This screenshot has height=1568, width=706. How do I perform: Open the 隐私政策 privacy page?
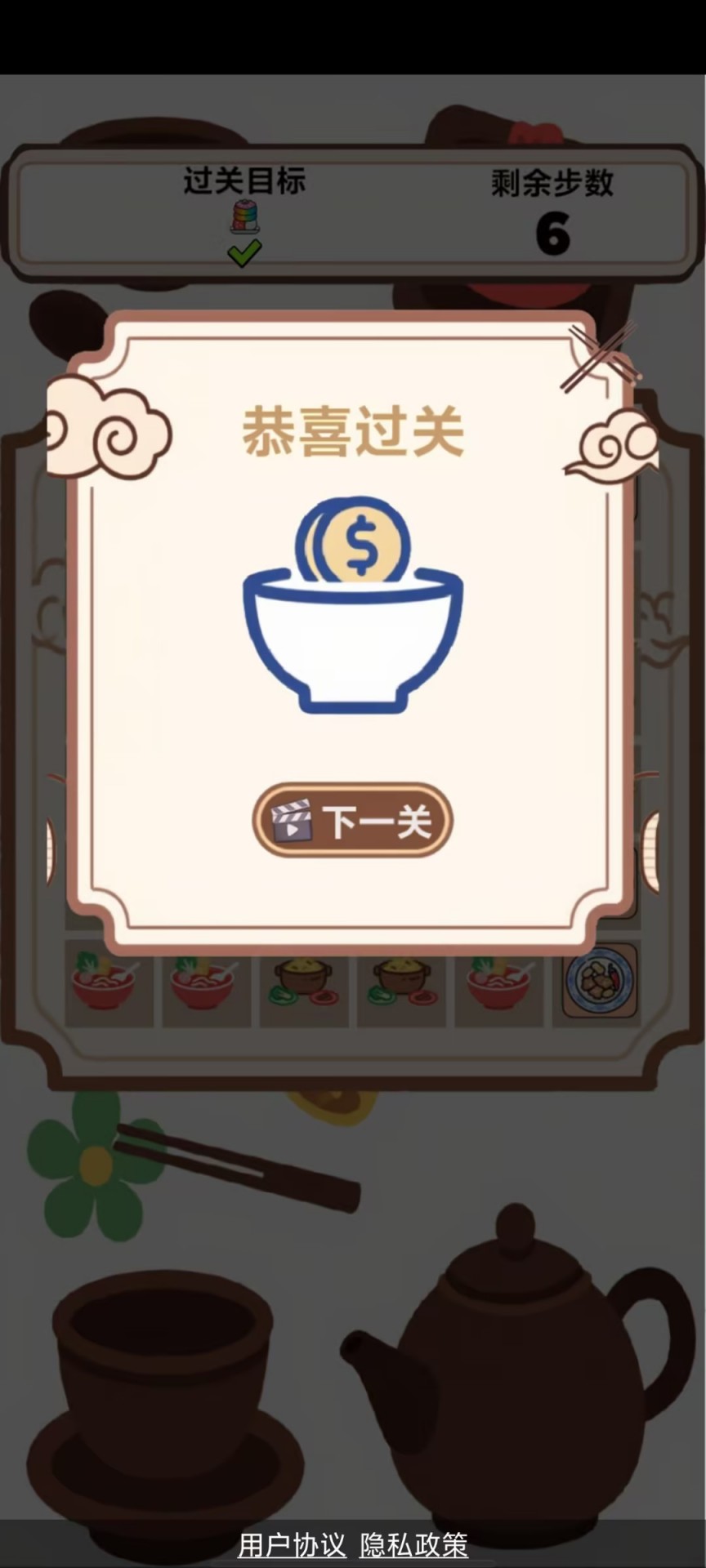(x=415, y=1541)
